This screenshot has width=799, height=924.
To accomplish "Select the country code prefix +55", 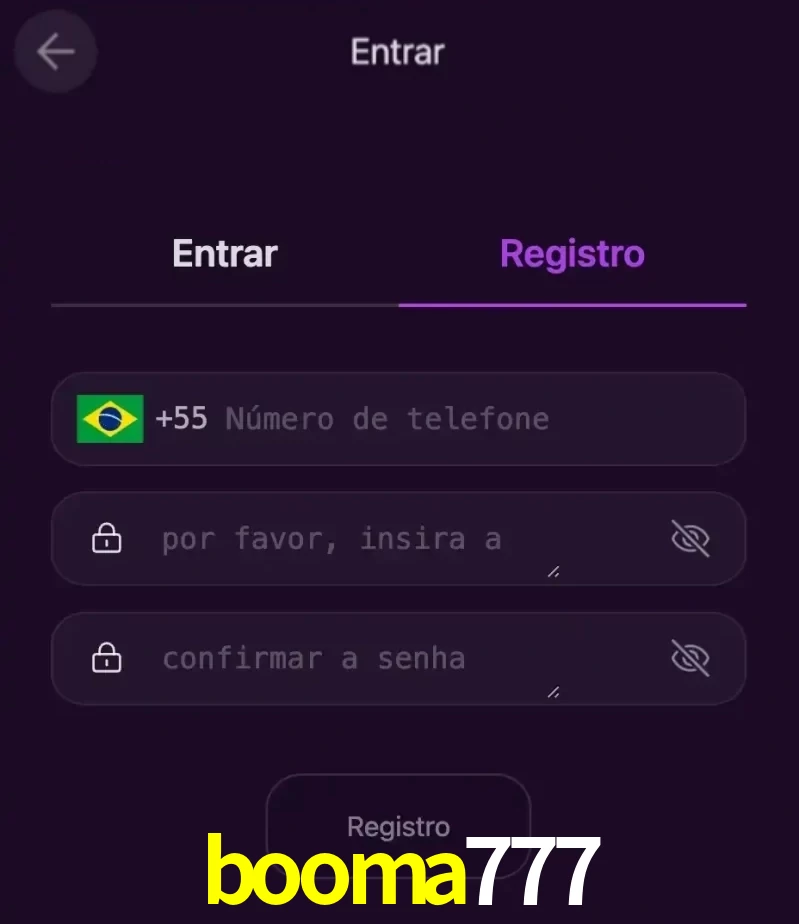I will [181, 419].
